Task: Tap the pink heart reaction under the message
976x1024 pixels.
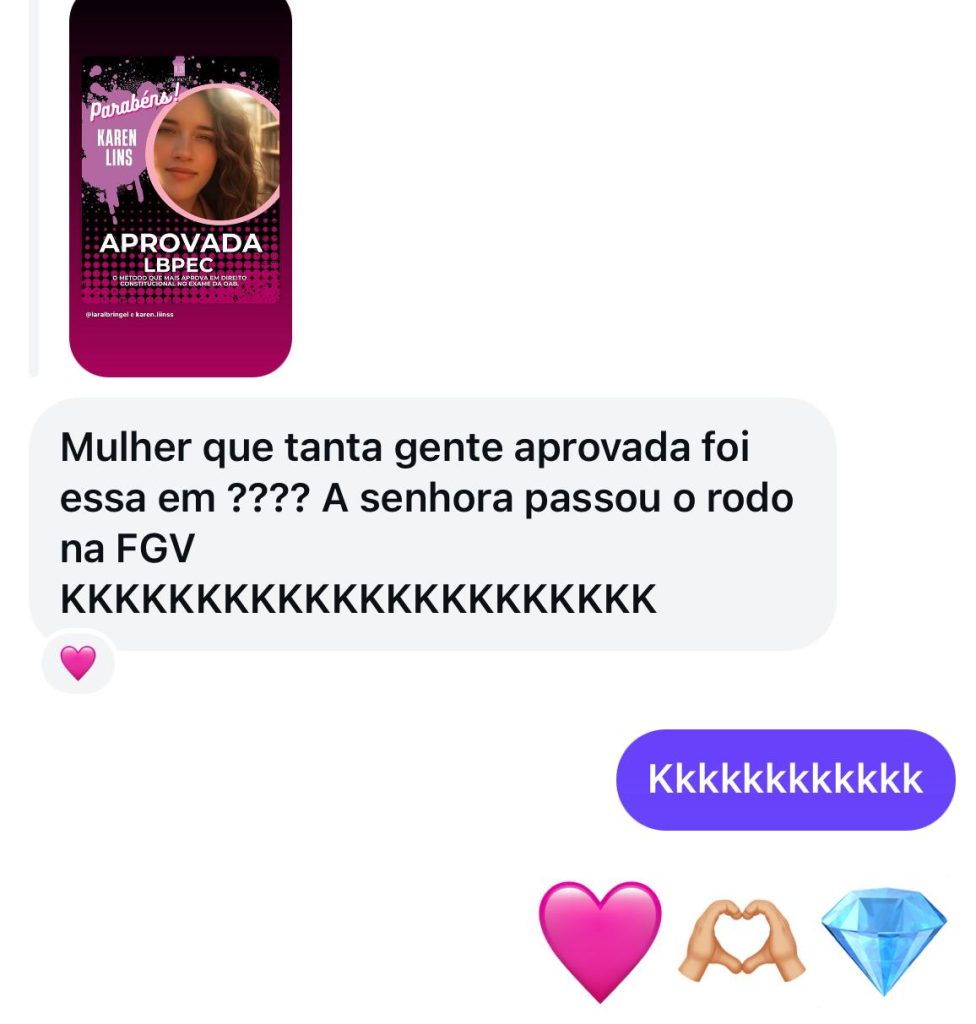Action: tap(78, 662)
